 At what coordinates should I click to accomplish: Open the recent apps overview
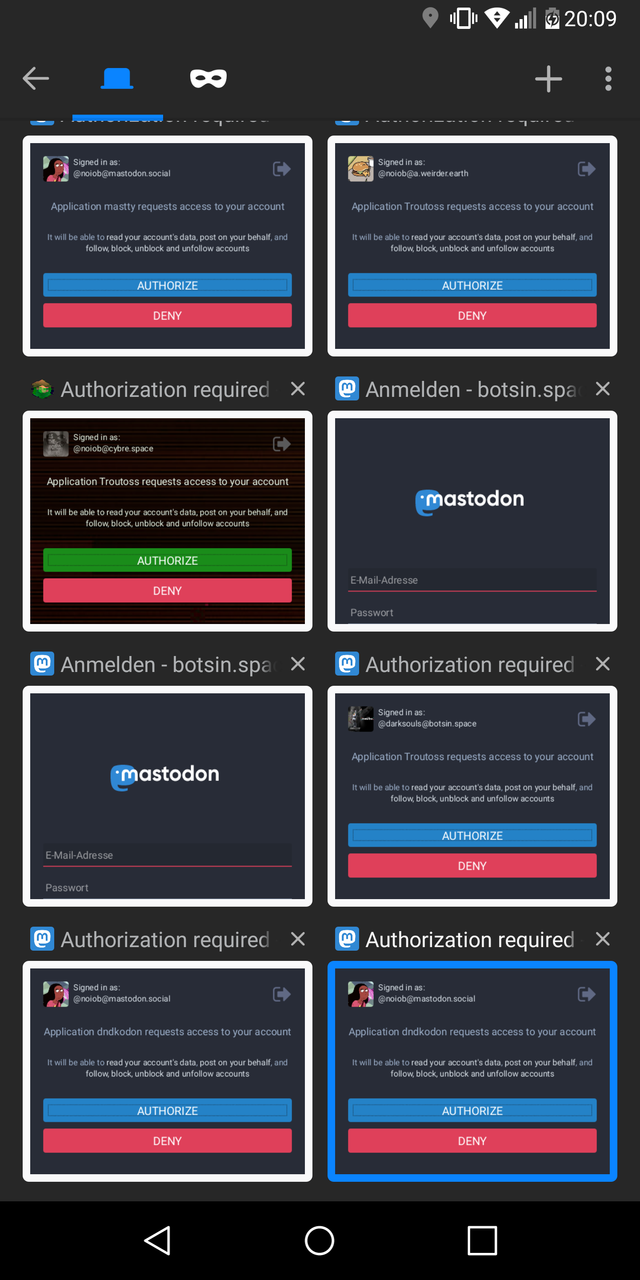[x=482, y=1240]
